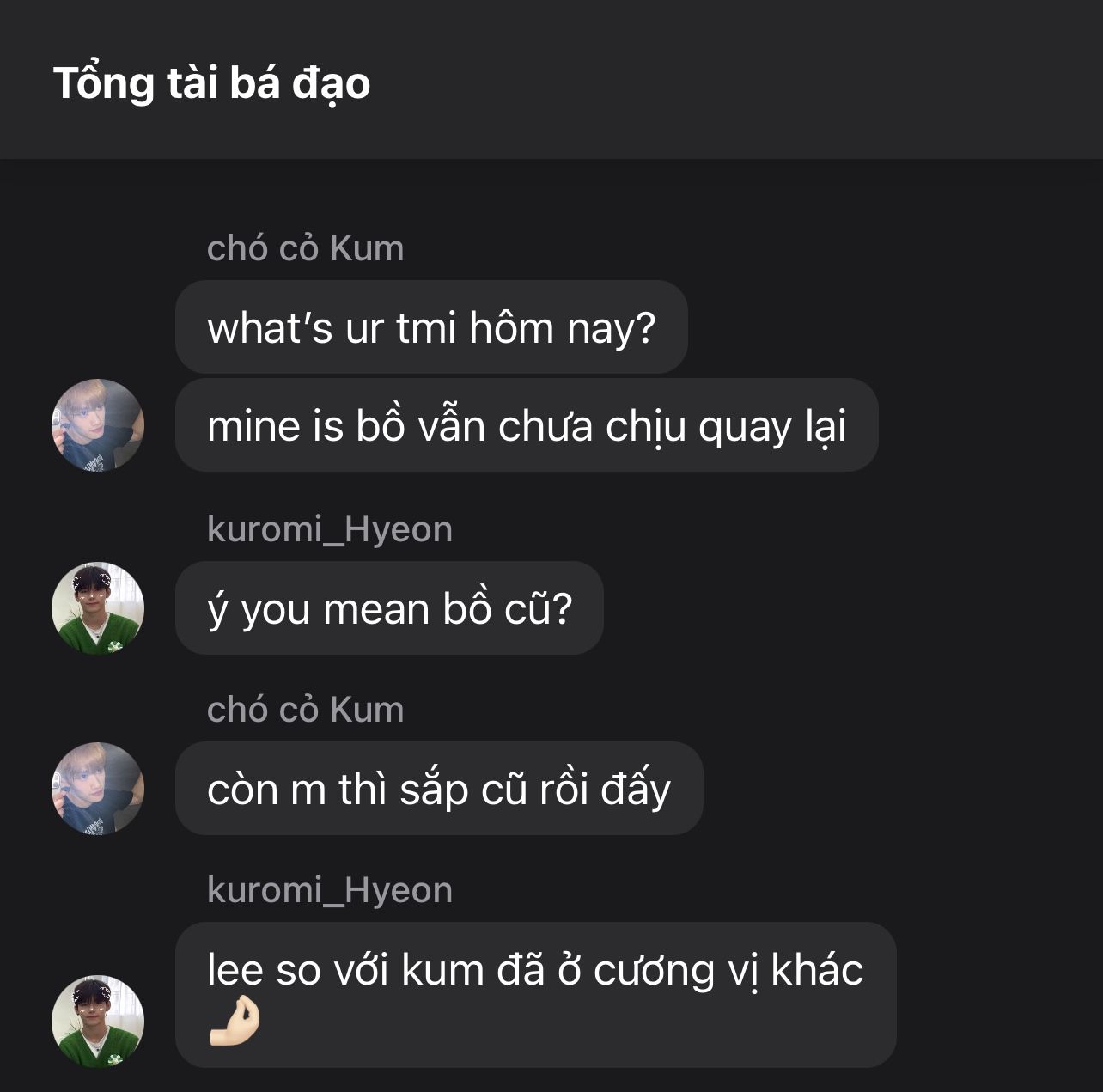This screenshot has height=1092, width=1103.
Task: Tap kuromi_Hyeon's avatar beside 'ý you mean bồ cũ?'
Action: point(97,608)
